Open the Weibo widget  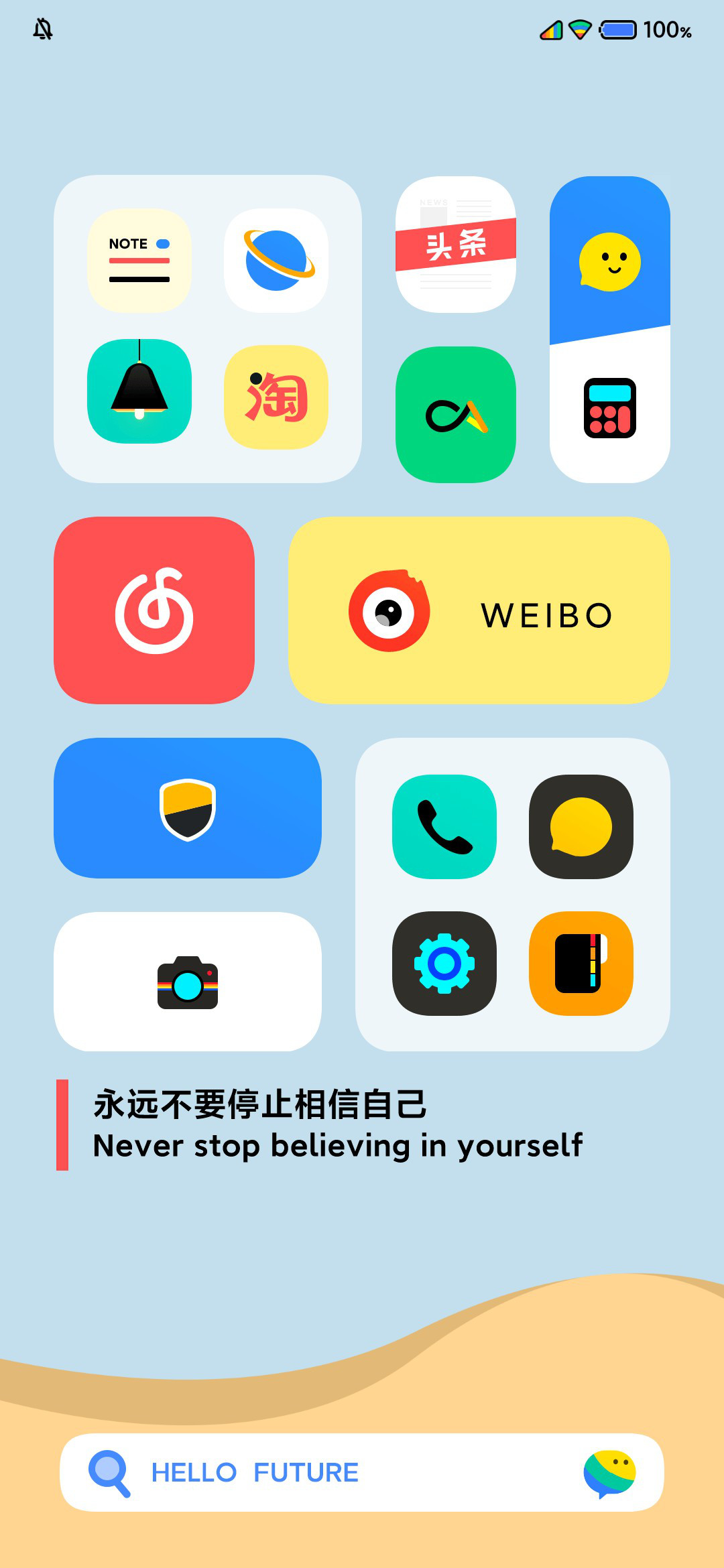pos(479,610)
